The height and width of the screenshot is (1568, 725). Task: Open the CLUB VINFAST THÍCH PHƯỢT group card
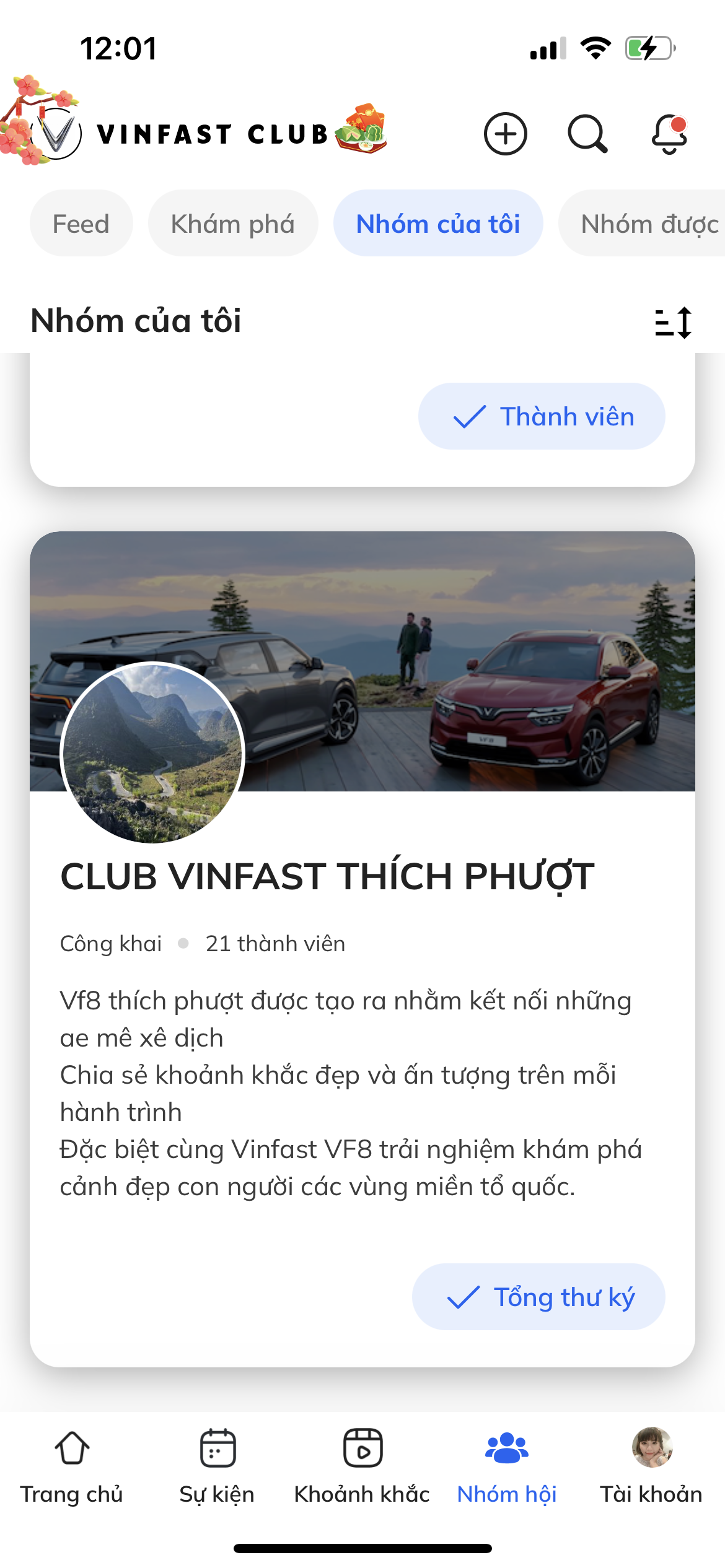click(327, 876)
